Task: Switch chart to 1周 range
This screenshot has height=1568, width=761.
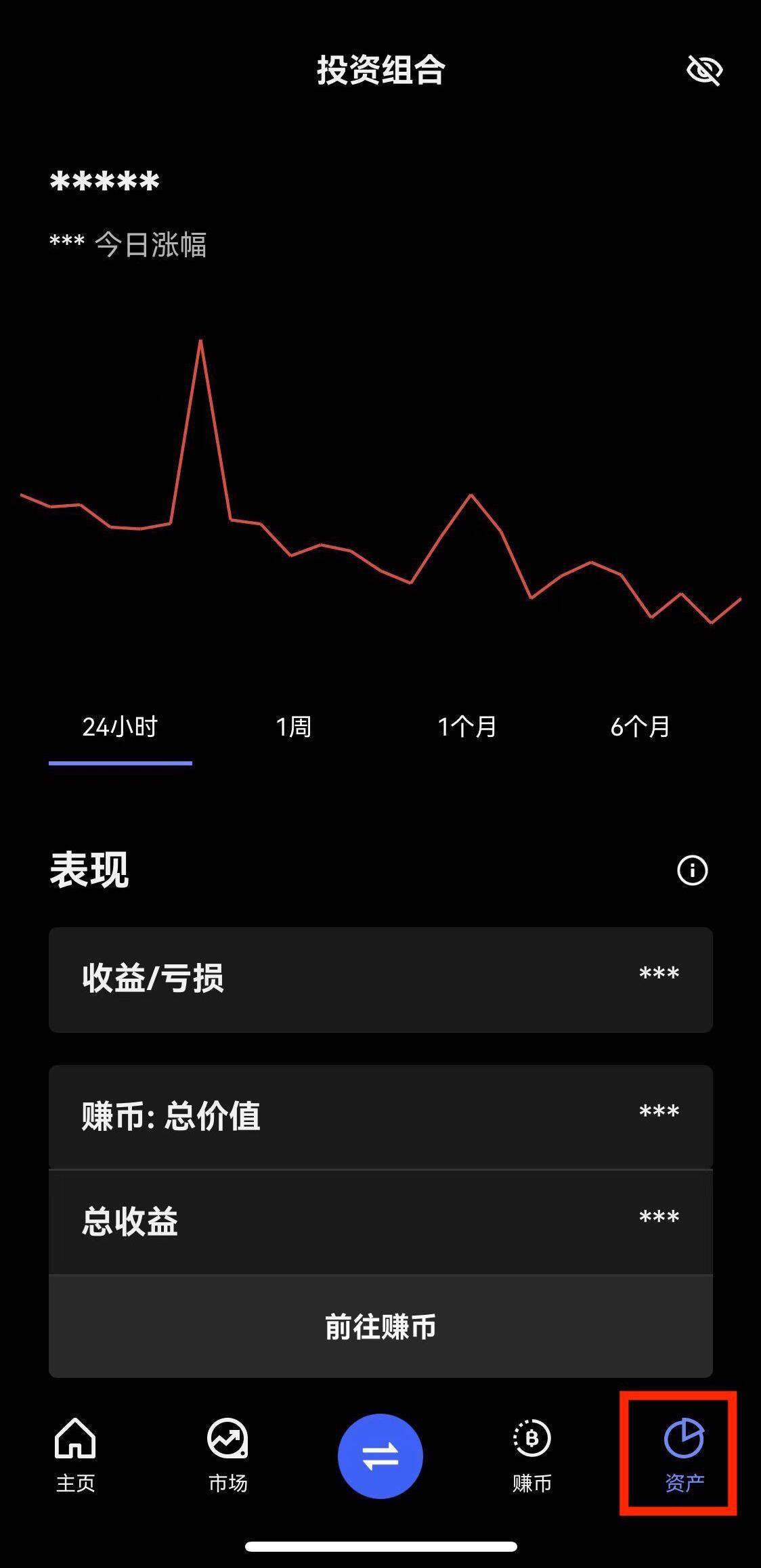Action: pos(294,727)
